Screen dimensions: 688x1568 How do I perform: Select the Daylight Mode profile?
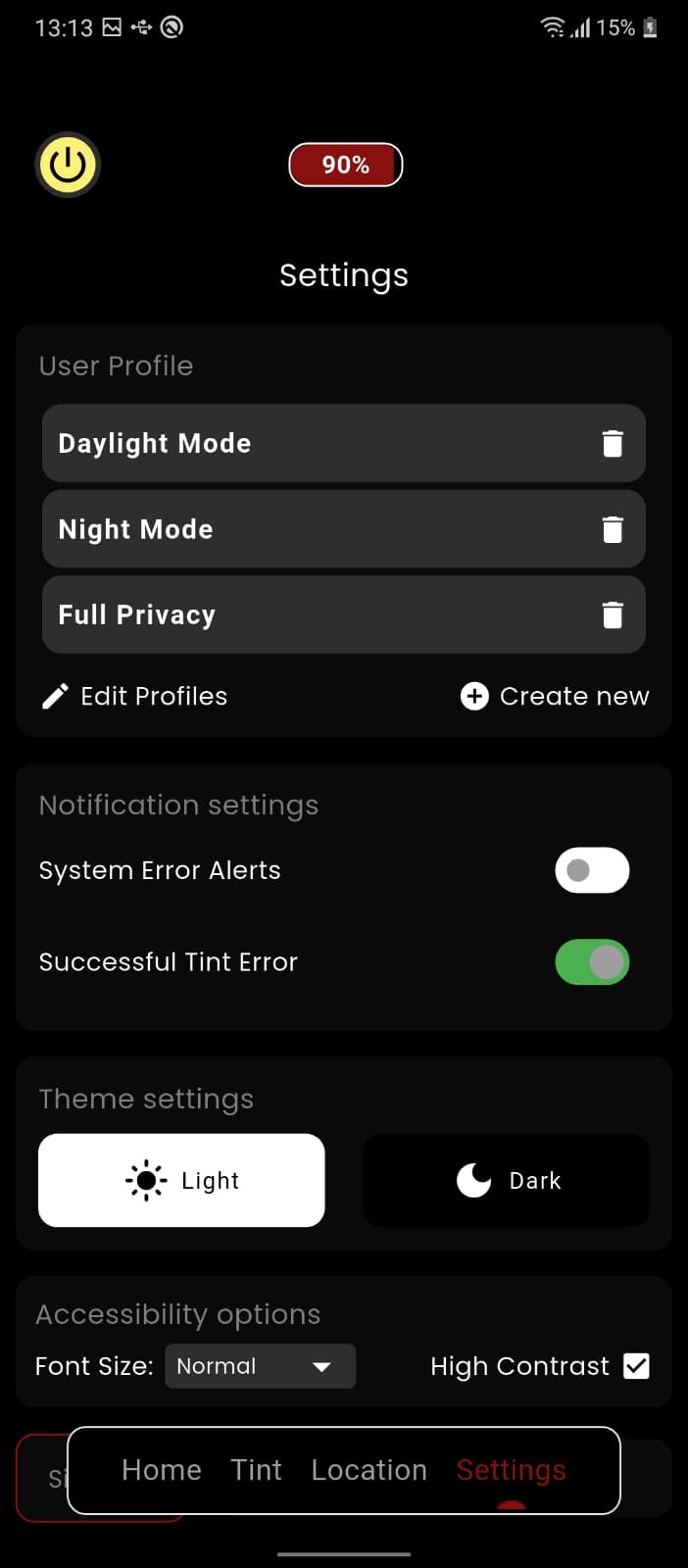294,444
